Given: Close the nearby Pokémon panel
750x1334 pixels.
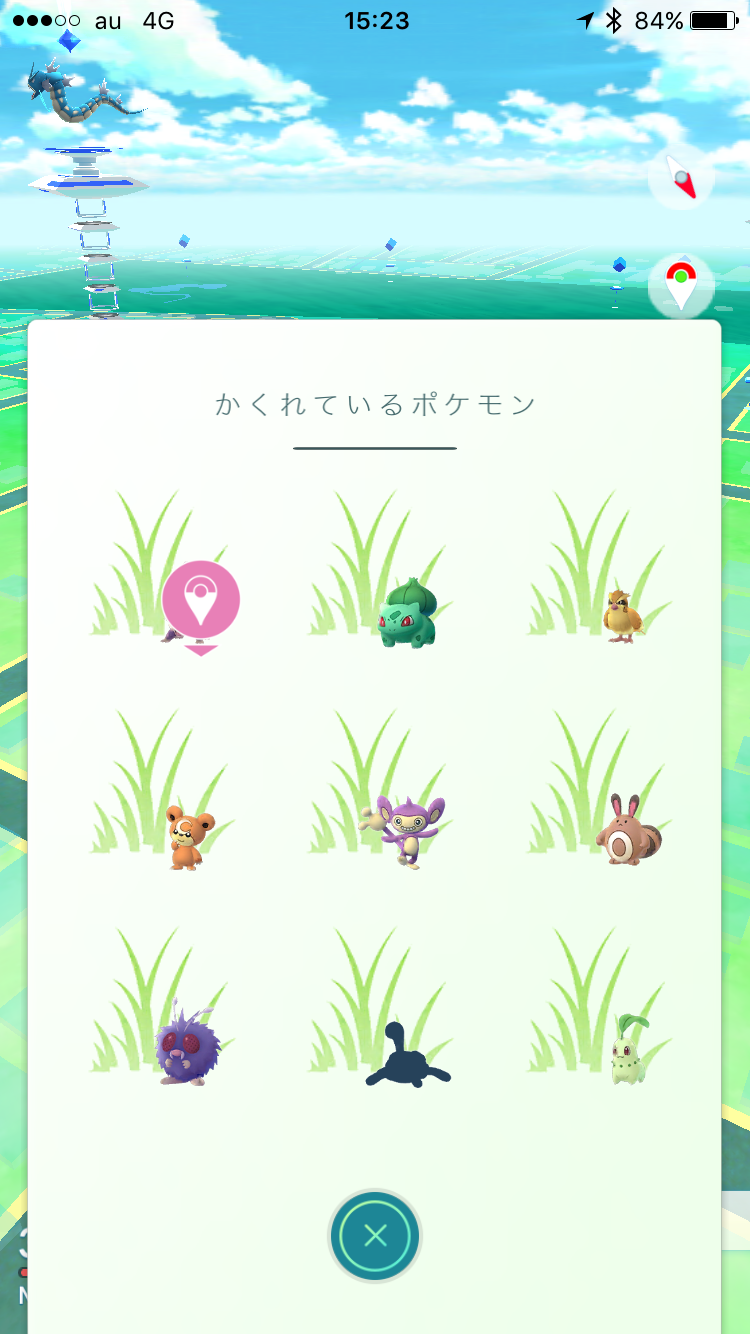Looking at the screenshot, I should [x=375, y=1236].
